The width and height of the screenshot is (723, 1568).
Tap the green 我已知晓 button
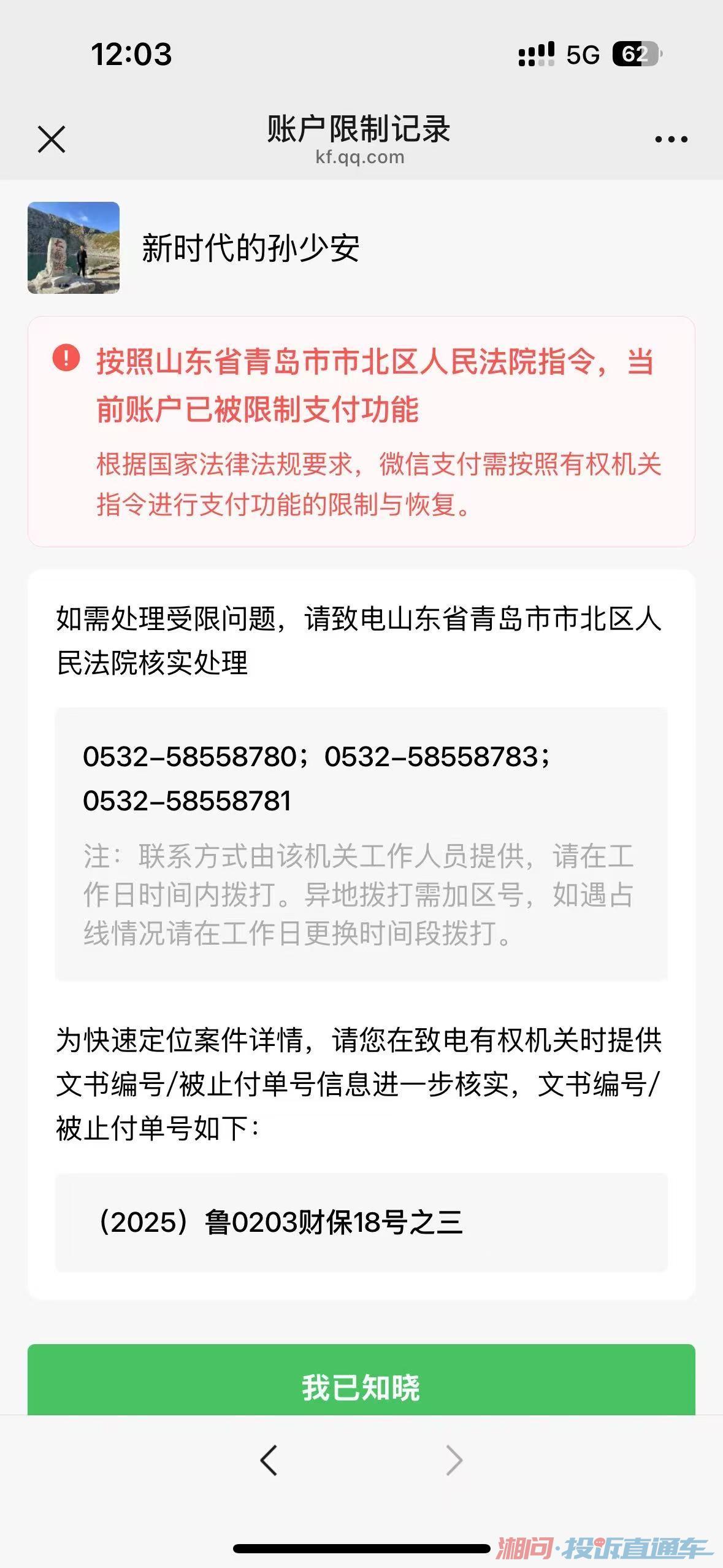(361, 1387)
